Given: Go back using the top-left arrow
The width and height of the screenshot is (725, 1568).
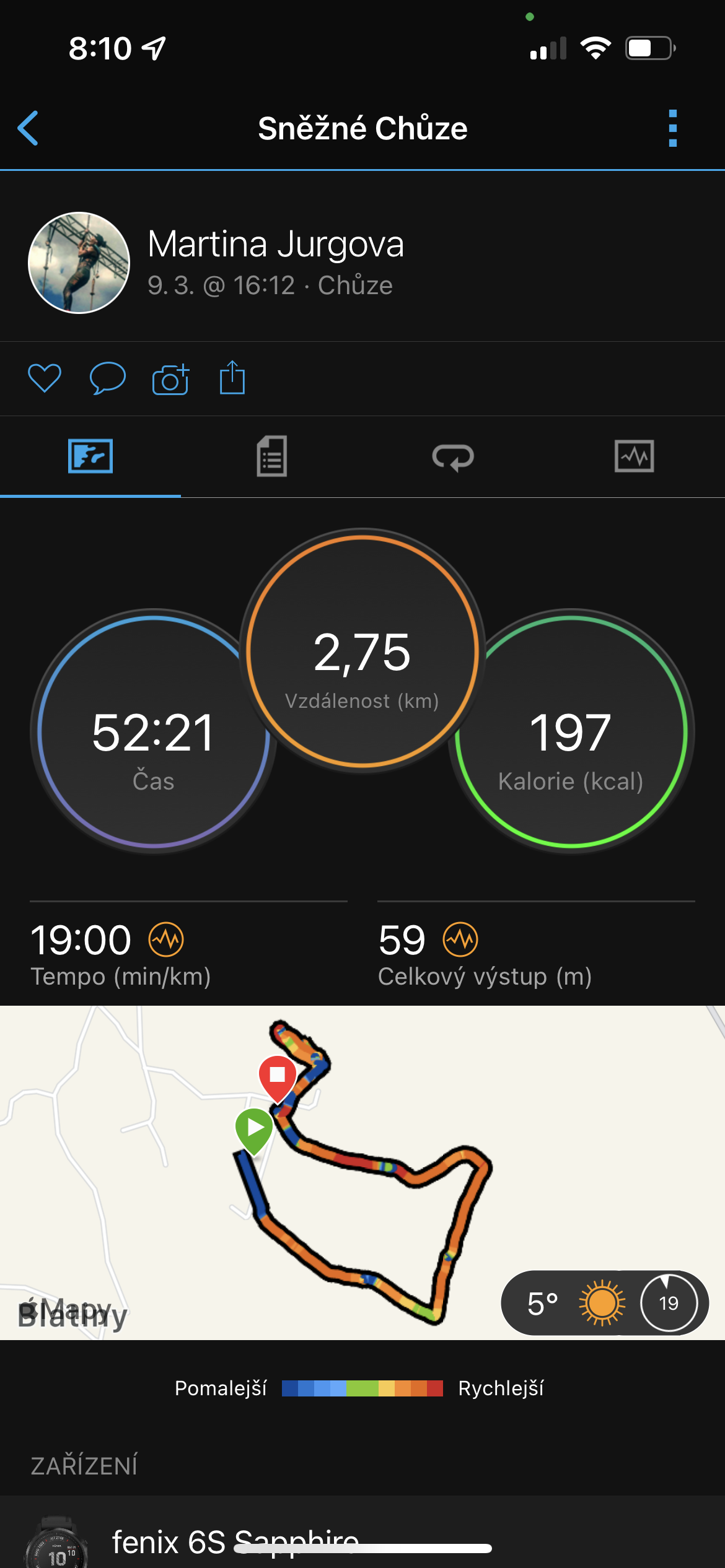Looking at the screenshot, I should pos(29,128).
